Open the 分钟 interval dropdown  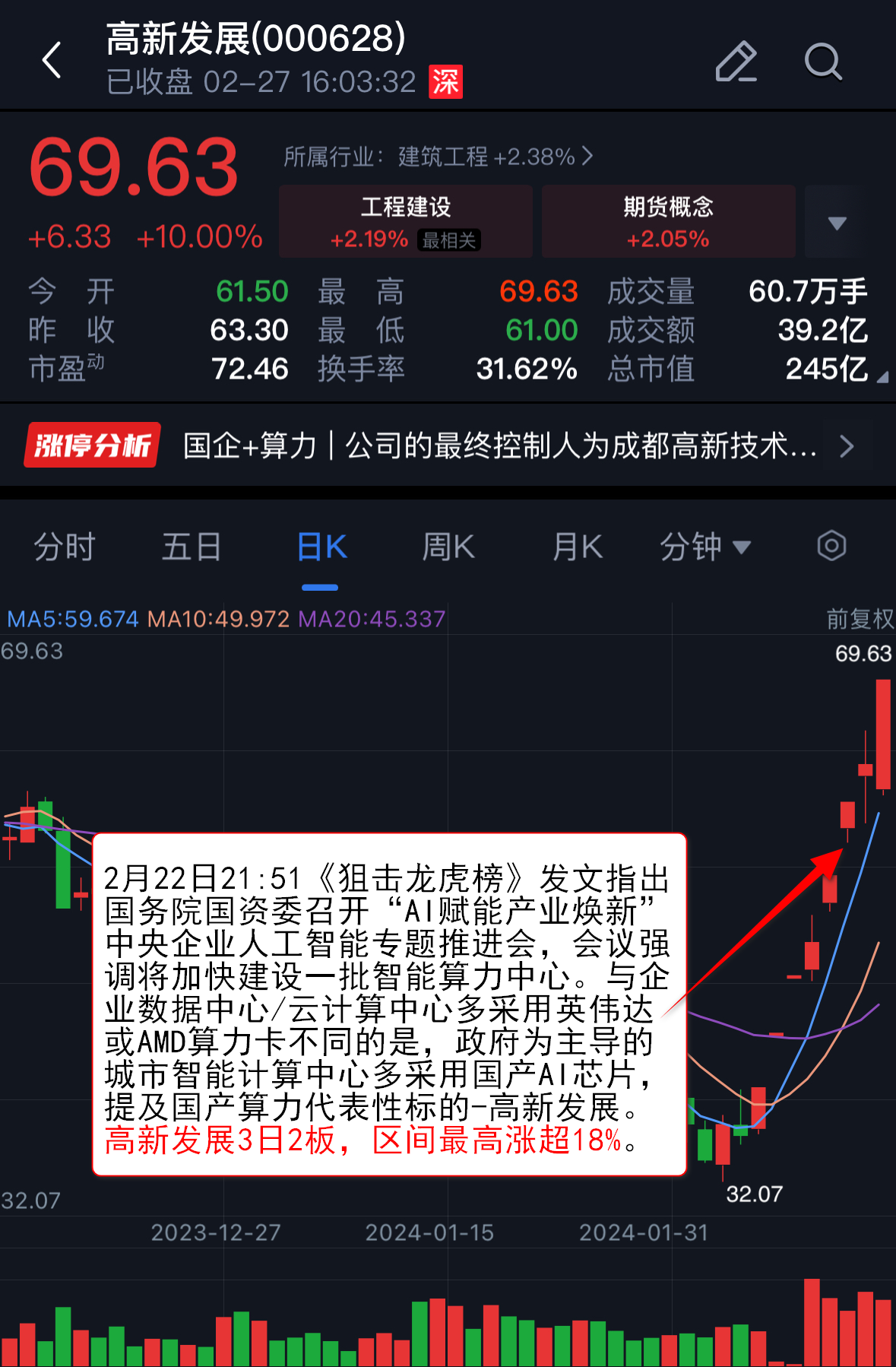(x=704, y=547)
